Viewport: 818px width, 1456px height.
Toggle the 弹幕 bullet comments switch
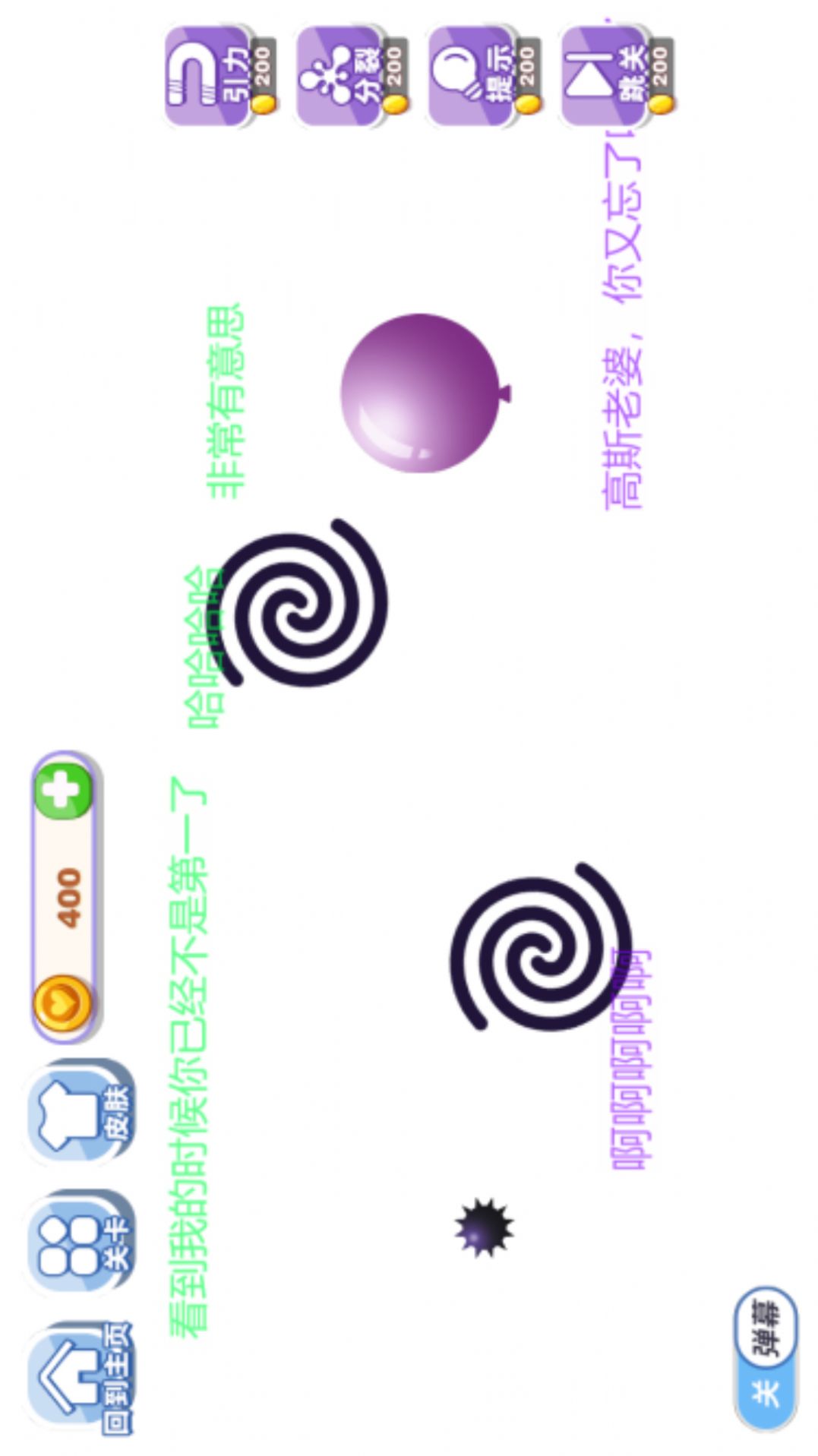(766, 1358)
